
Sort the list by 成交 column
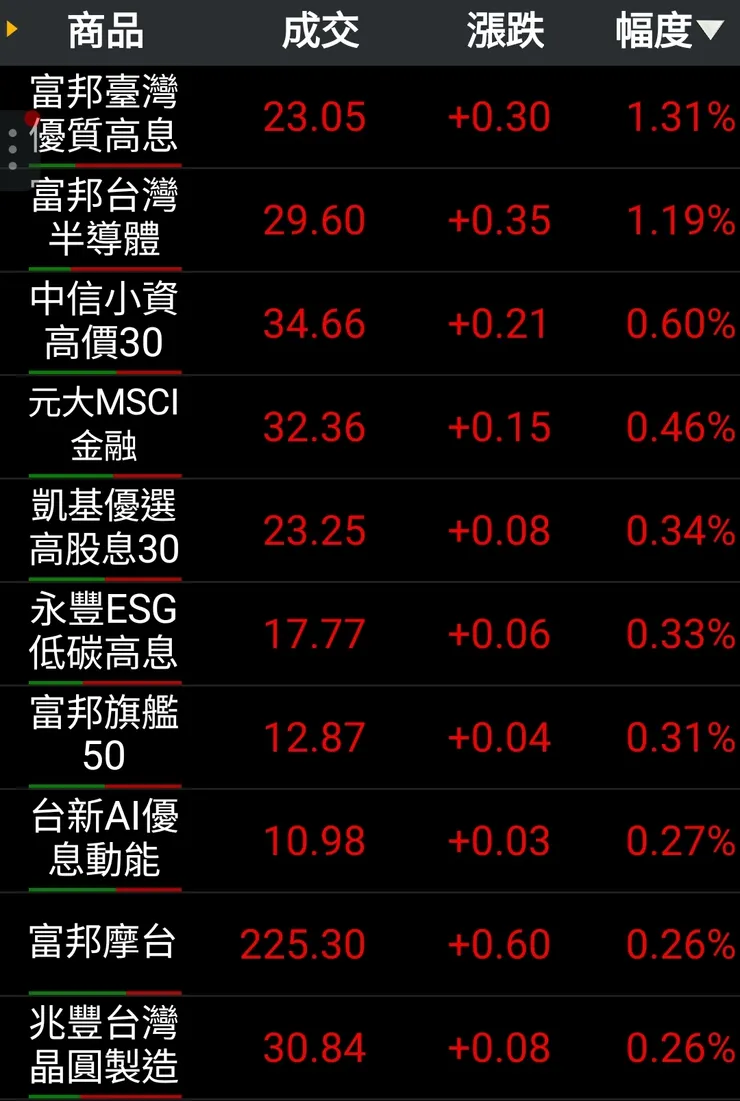[x=320, y=32]
